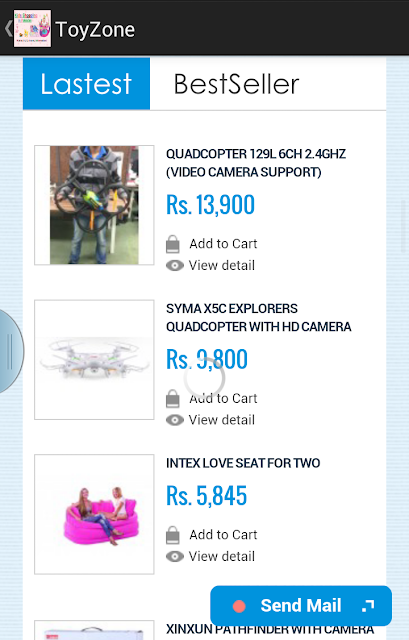Tap the Send Mail button
The image size is (409, 640).
[301, 606]
